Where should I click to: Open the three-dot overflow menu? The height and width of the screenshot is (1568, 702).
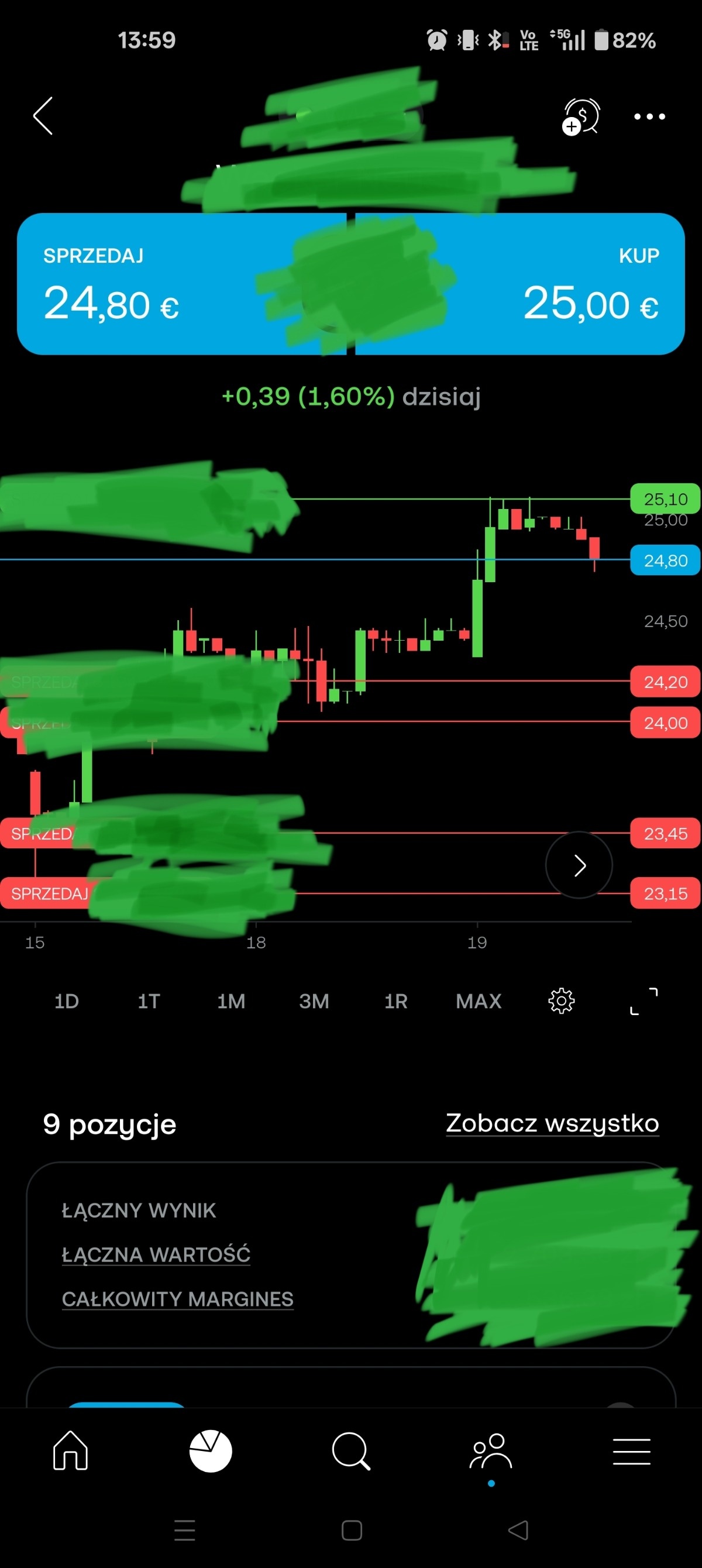click(x=649, y=116)
